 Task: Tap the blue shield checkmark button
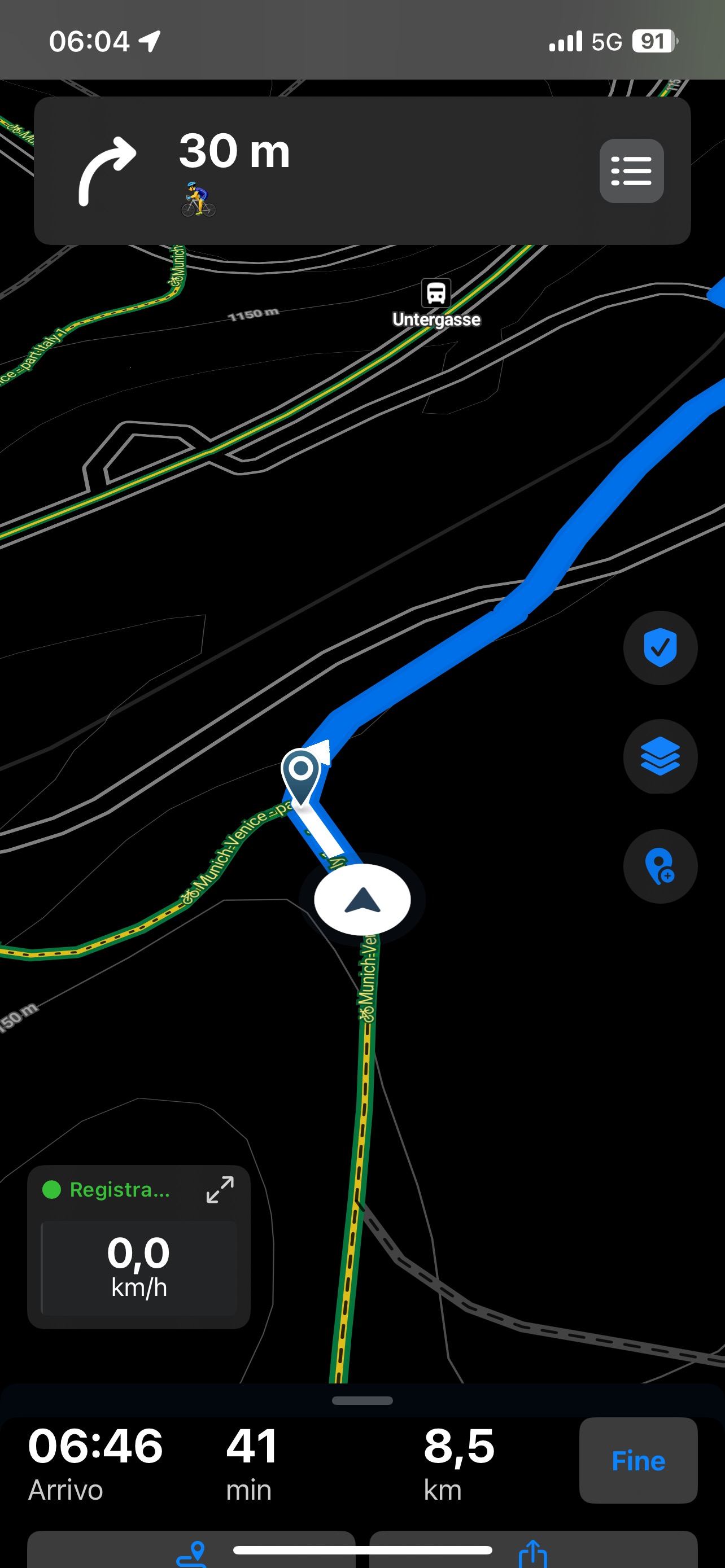tap(660, 647)
